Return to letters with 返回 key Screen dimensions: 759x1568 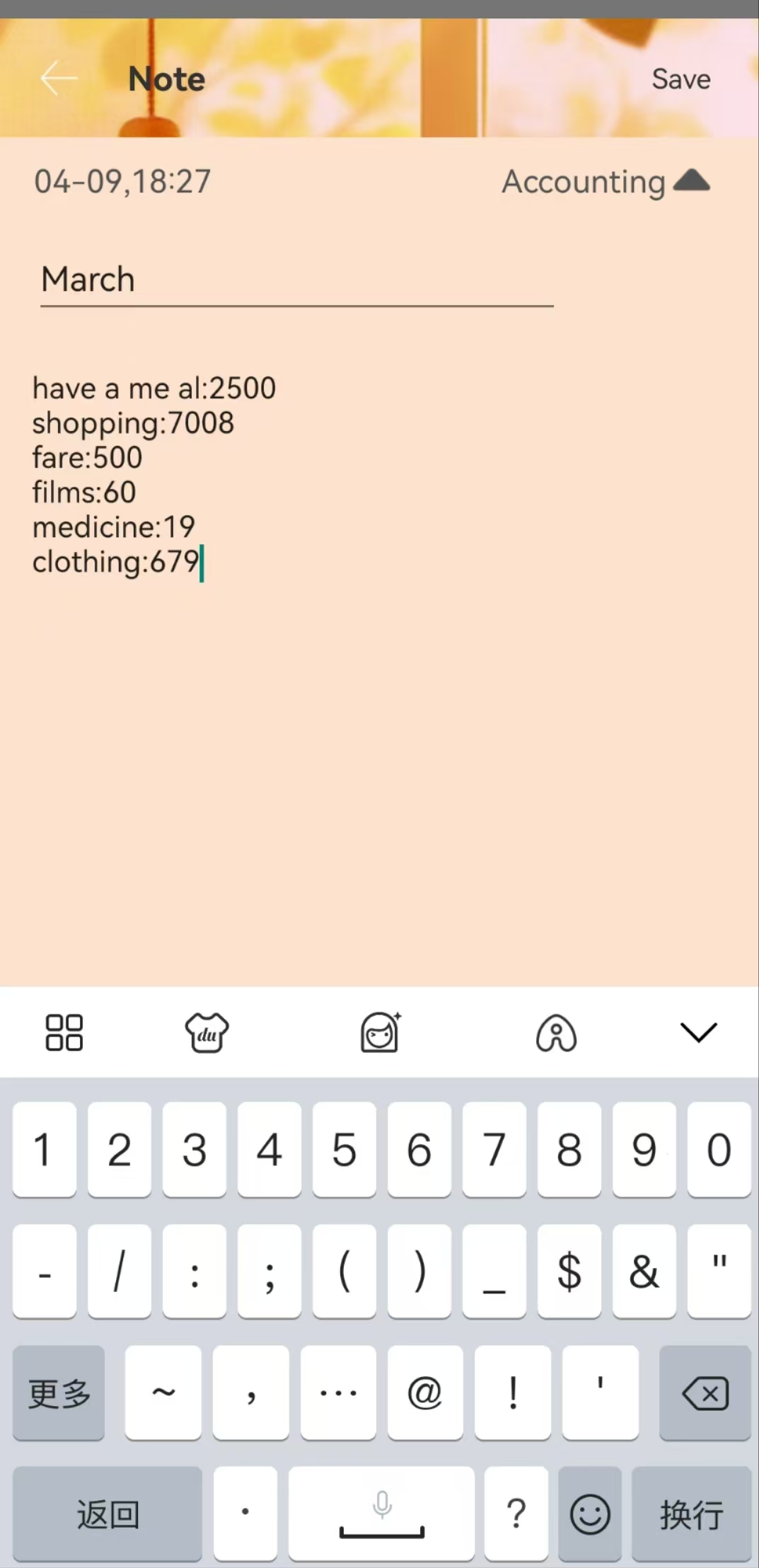pyautogui.click(x=108, y=1514)
